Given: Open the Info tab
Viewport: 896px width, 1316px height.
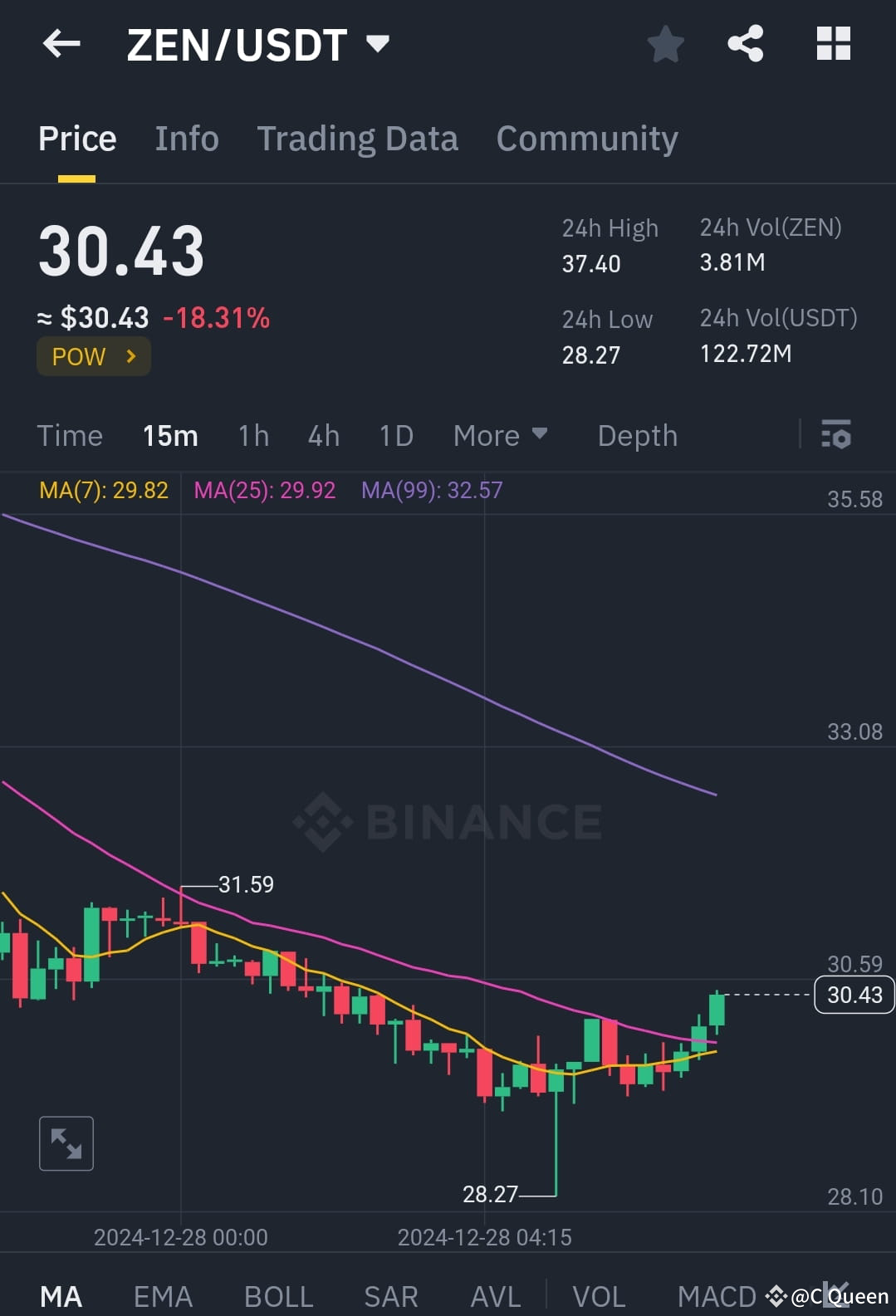Looking at the screenshot, I should pos(186,138).
